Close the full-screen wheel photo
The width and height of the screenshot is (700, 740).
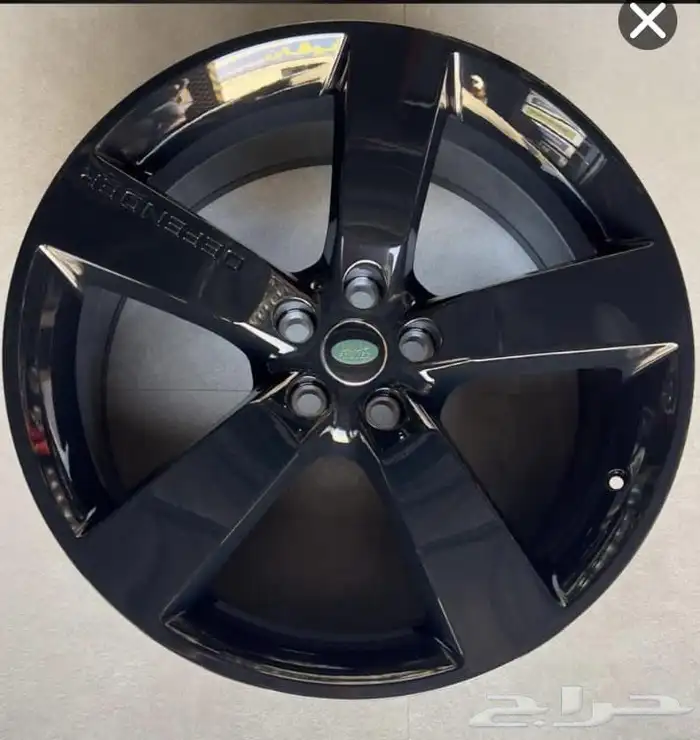pyautogui.click(x=648, y=20)
